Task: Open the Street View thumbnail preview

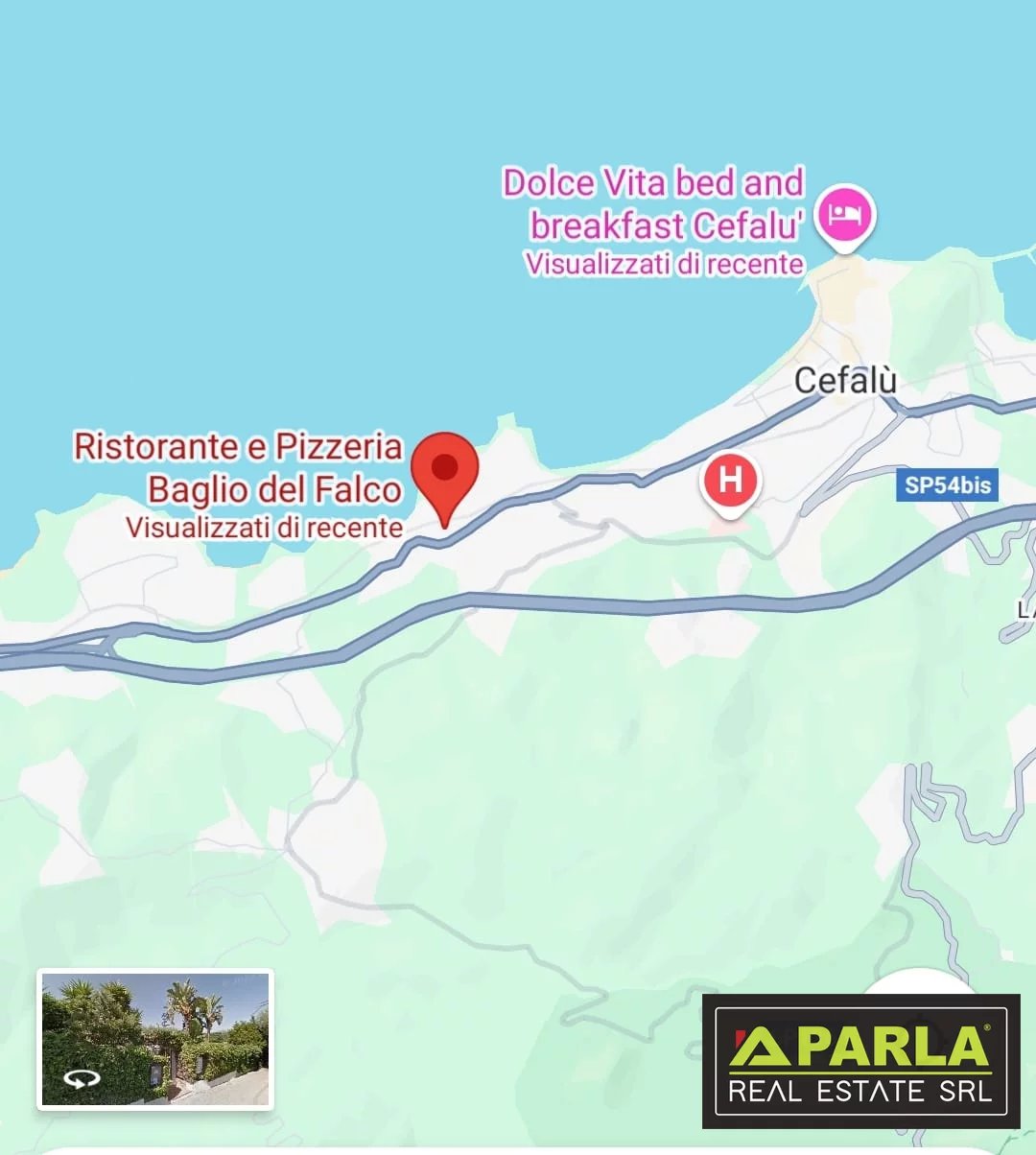Action: 155,1040
